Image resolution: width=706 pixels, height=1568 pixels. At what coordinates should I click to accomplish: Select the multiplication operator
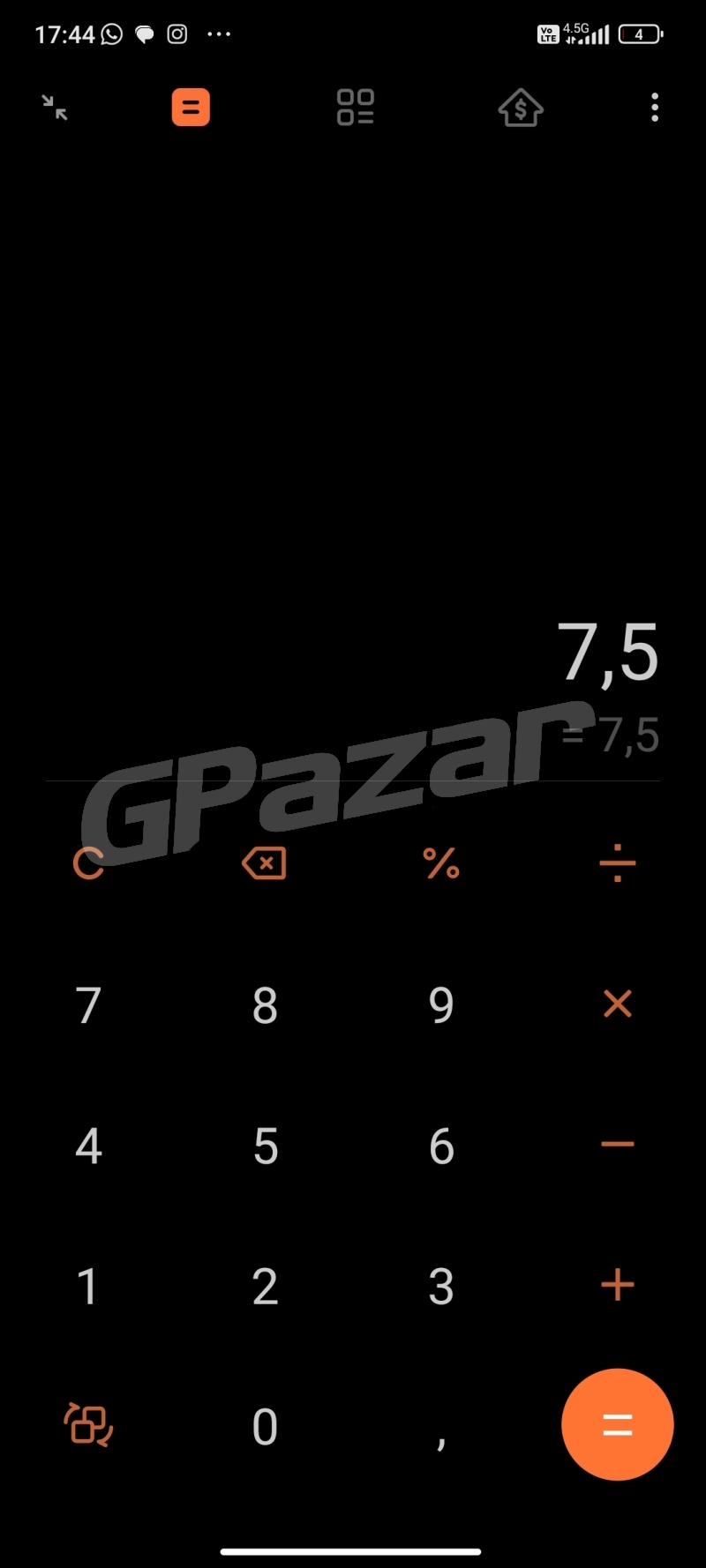[x=617, y=1004]
